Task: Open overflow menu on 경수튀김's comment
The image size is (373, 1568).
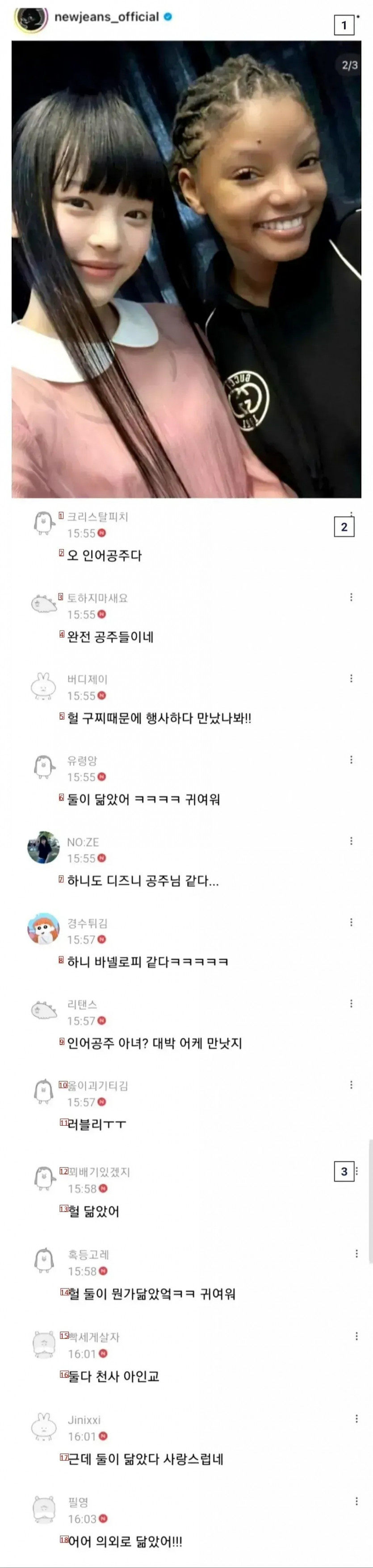Action: [x=351, y=922]
